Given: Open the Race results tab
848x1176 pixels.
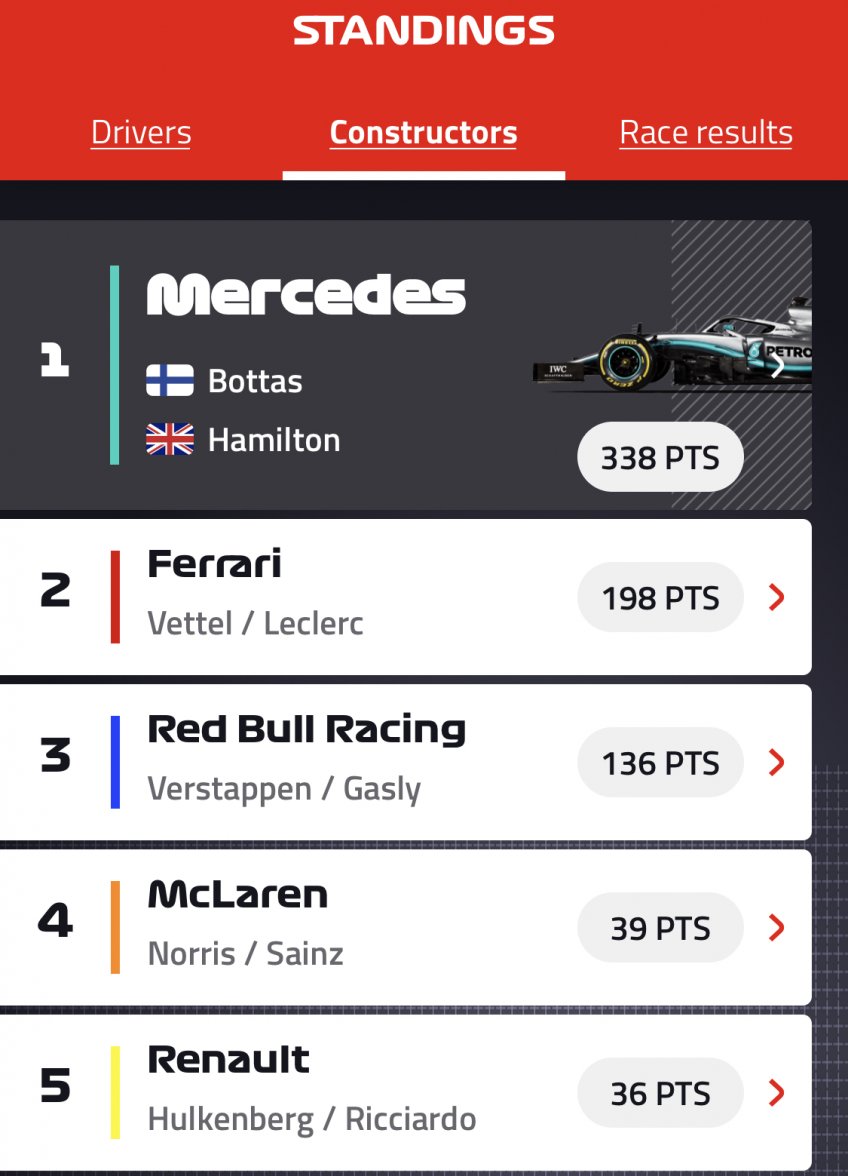Looking at the screenshot, I should click(705, 132).
